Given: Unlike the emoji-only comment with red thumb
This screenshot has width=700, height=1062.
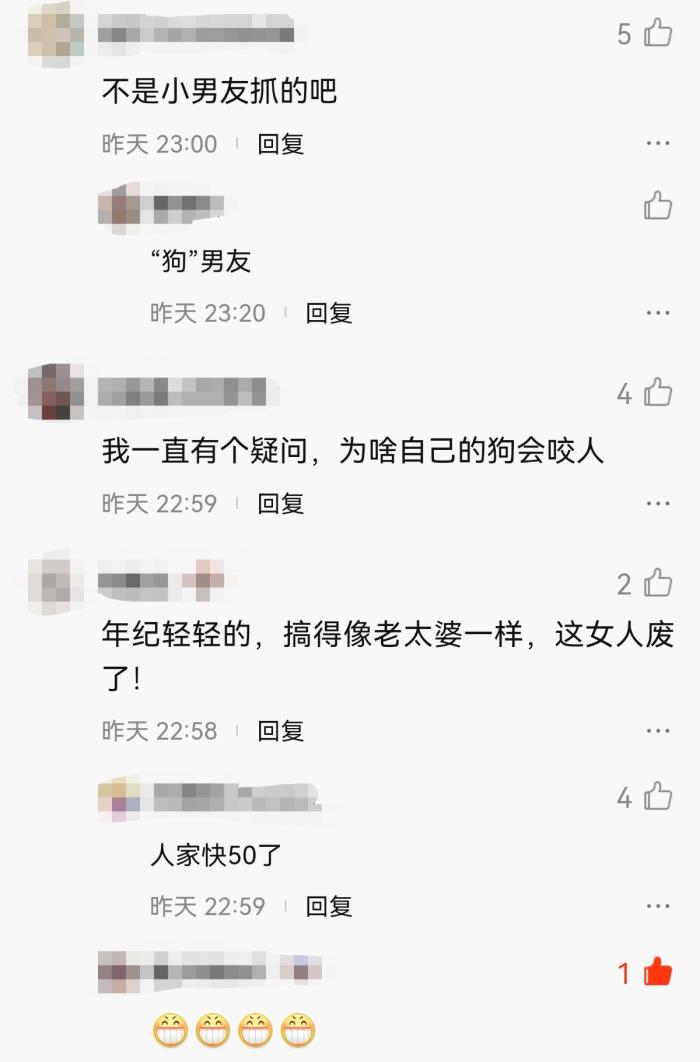Looking at the screenshot, I should pyautogui.click(x=657, y=971).
